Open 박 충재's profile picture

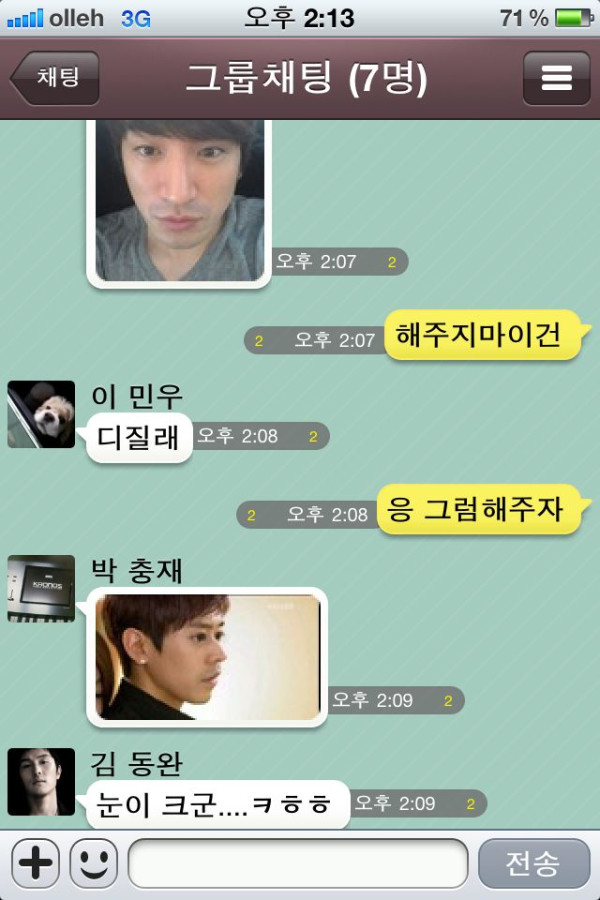(41, 589)
